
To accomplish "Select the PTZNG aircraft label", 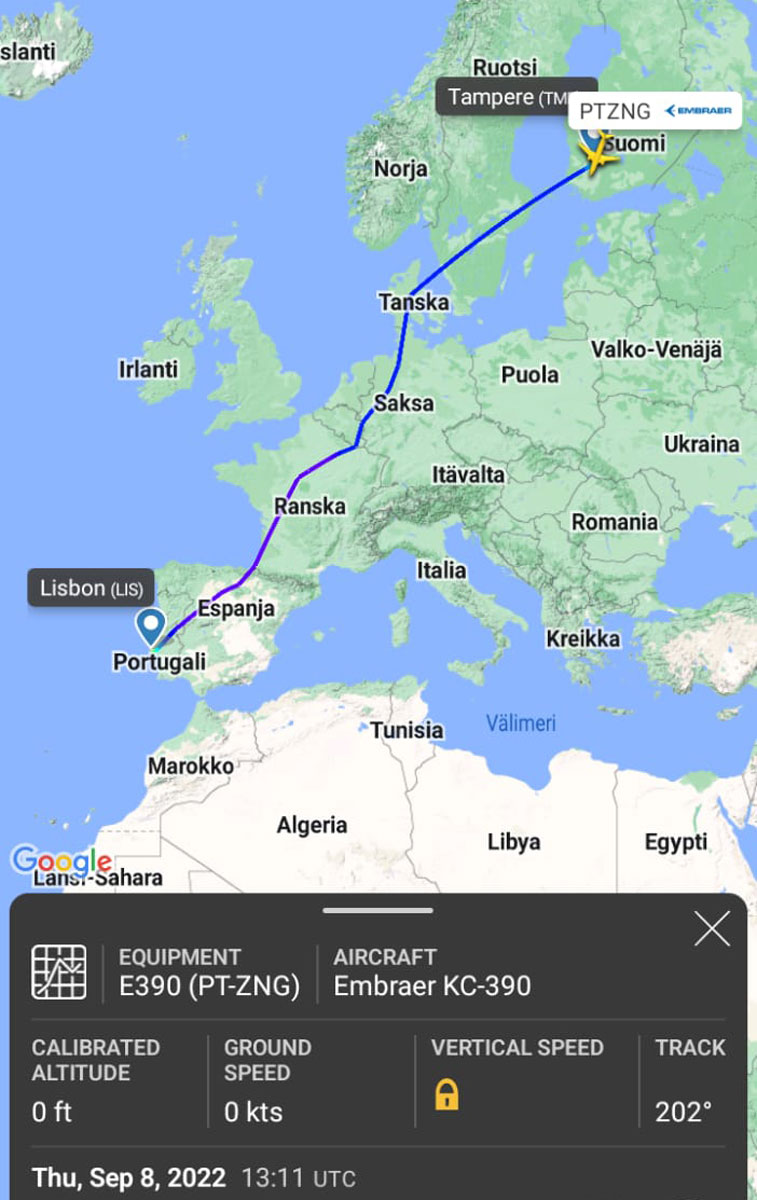I will pos(655,111).
